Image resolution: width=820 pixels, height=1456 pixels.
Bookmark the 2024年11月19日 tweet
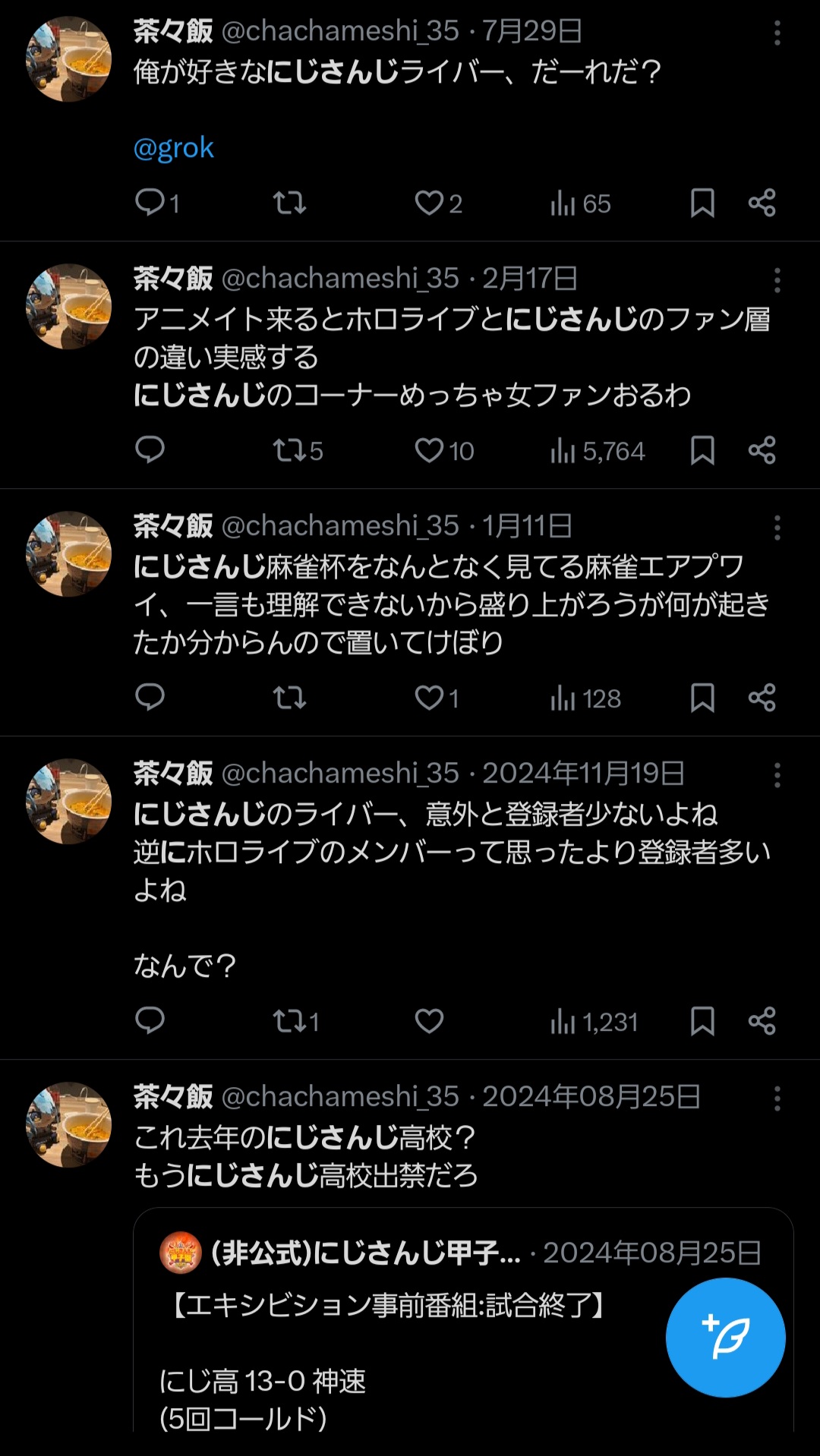click(x=702, y=1021)
